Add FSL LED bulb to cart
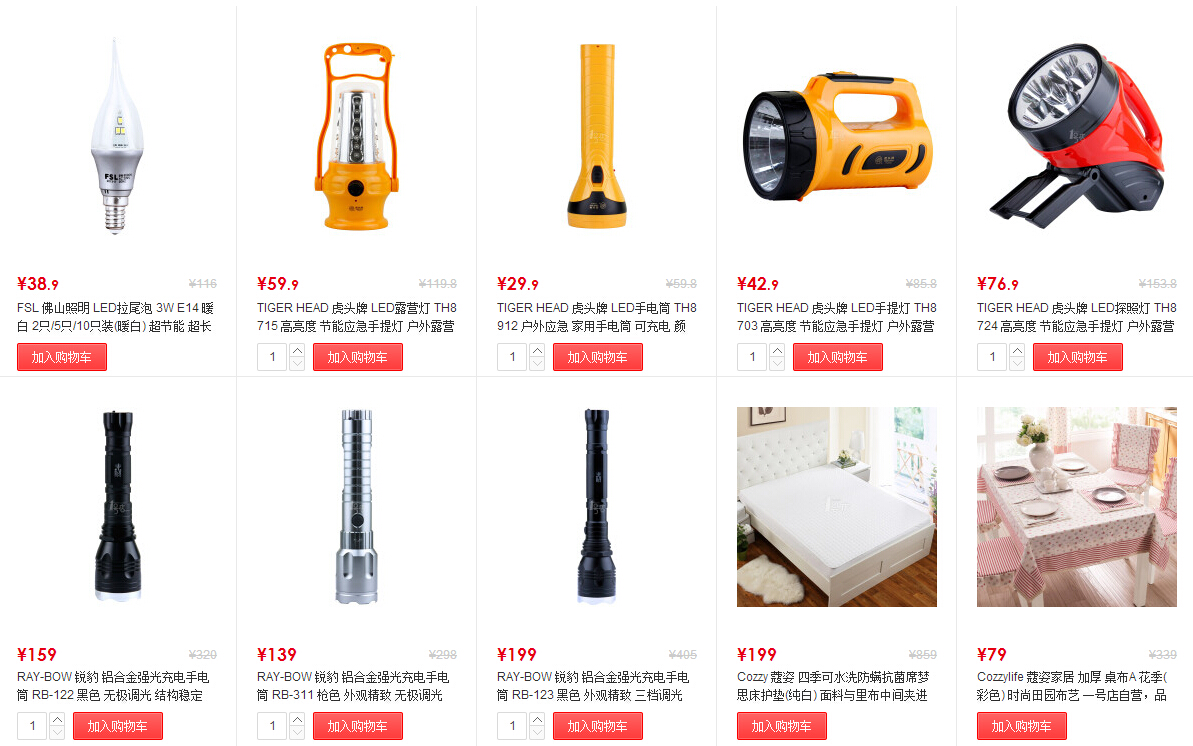This screenshot has width=1193, height=746. coord(61,357)
